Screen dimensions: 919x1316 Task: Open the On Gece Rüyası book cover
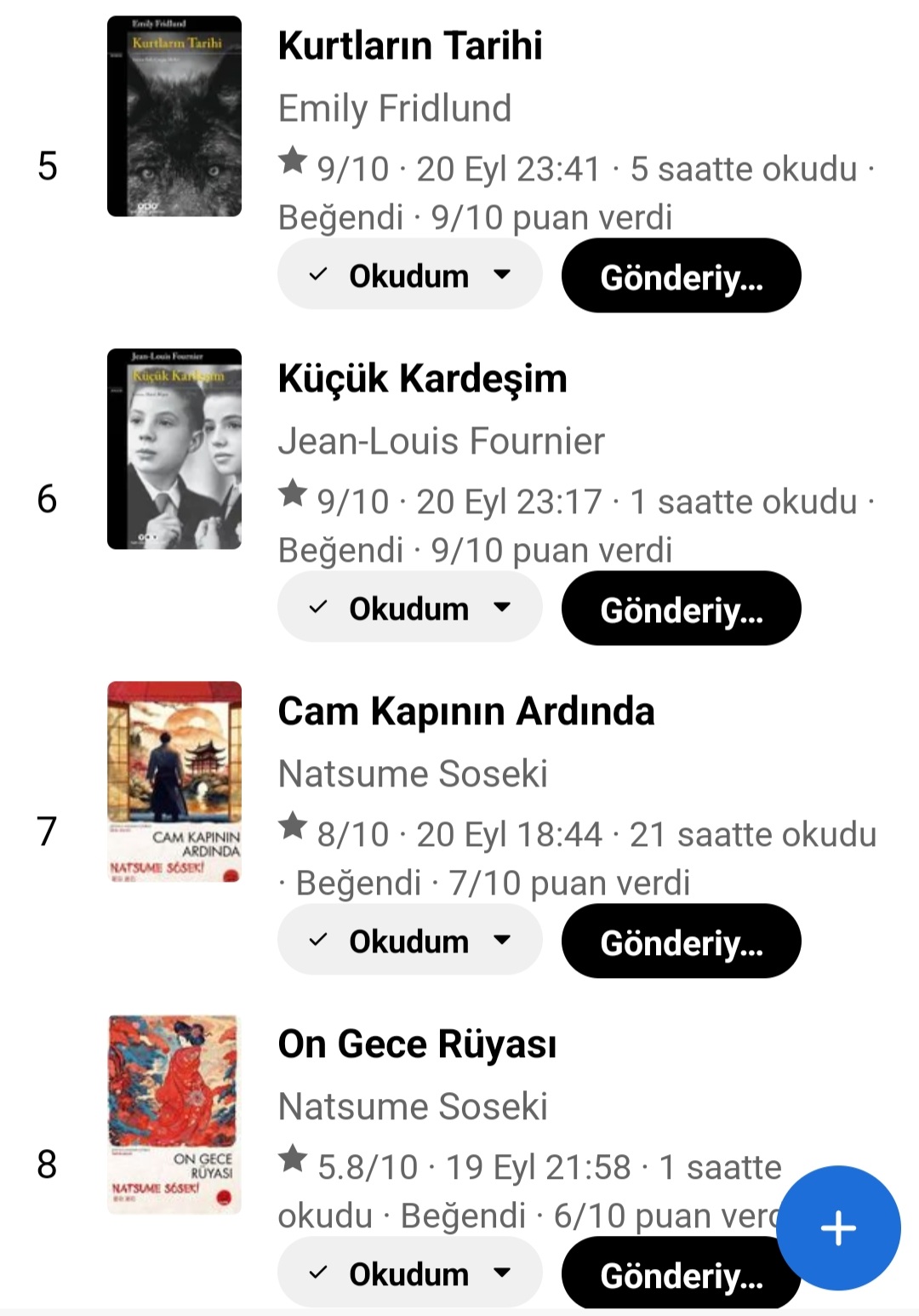pos(174,1113)
